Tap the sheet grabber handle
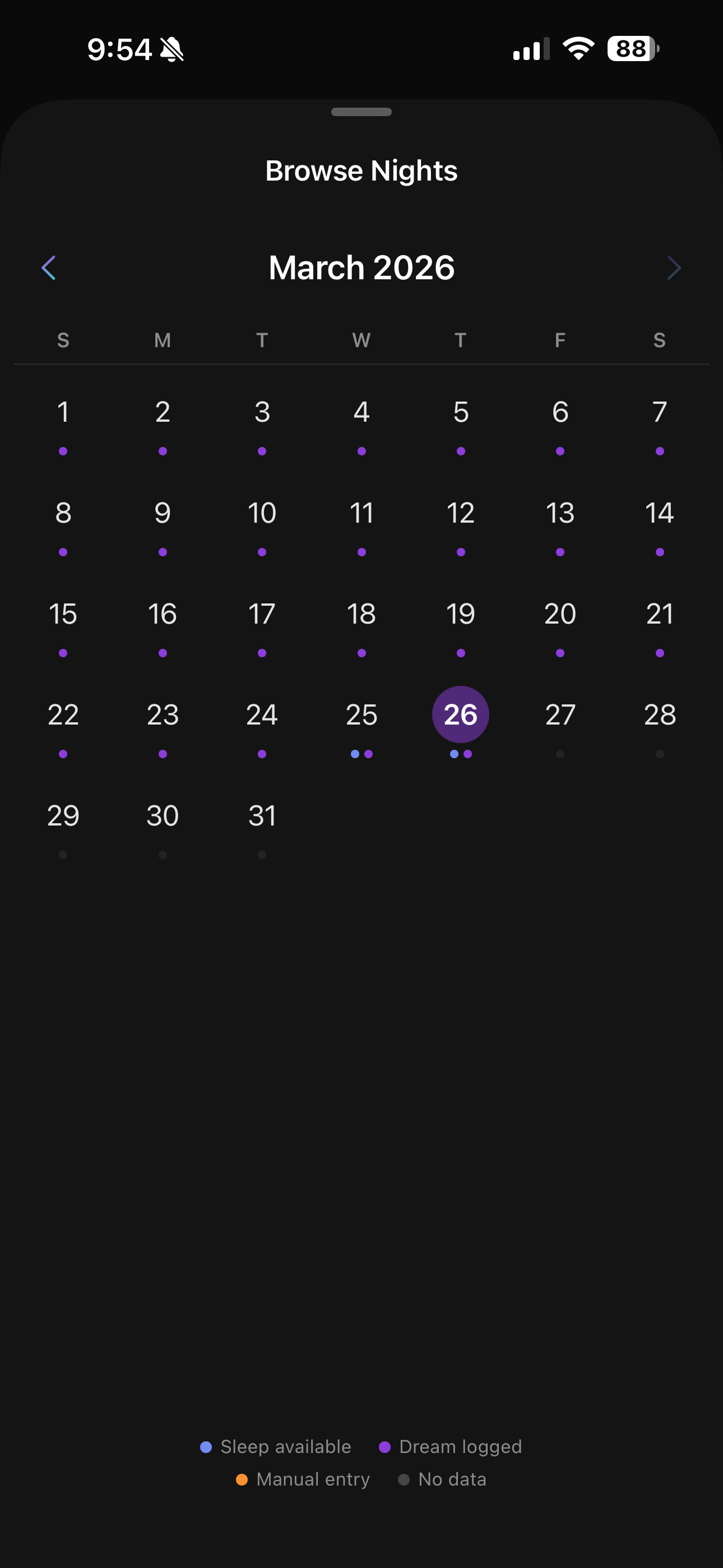The width and height of the screenshot is (723, 1568). pyautogui.click(x=361, y=112)
